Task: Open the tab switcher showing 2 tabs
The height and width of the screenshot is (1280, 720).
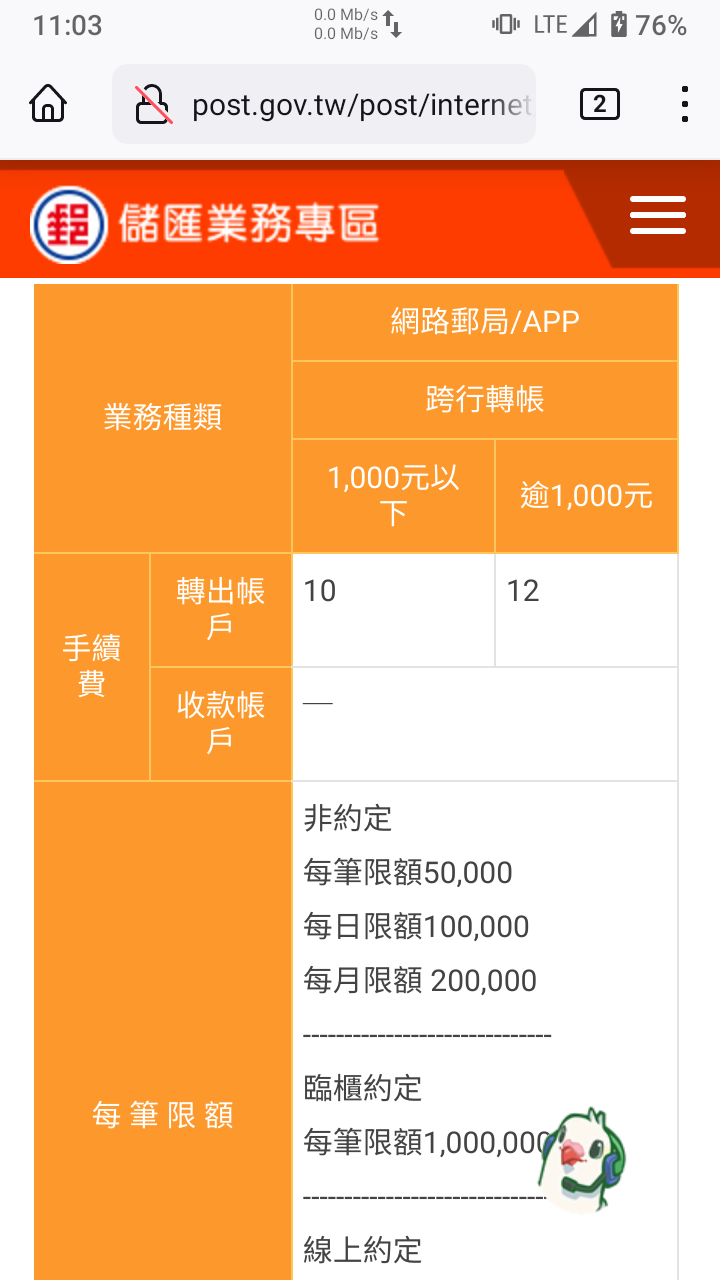Action: point(599,104)
